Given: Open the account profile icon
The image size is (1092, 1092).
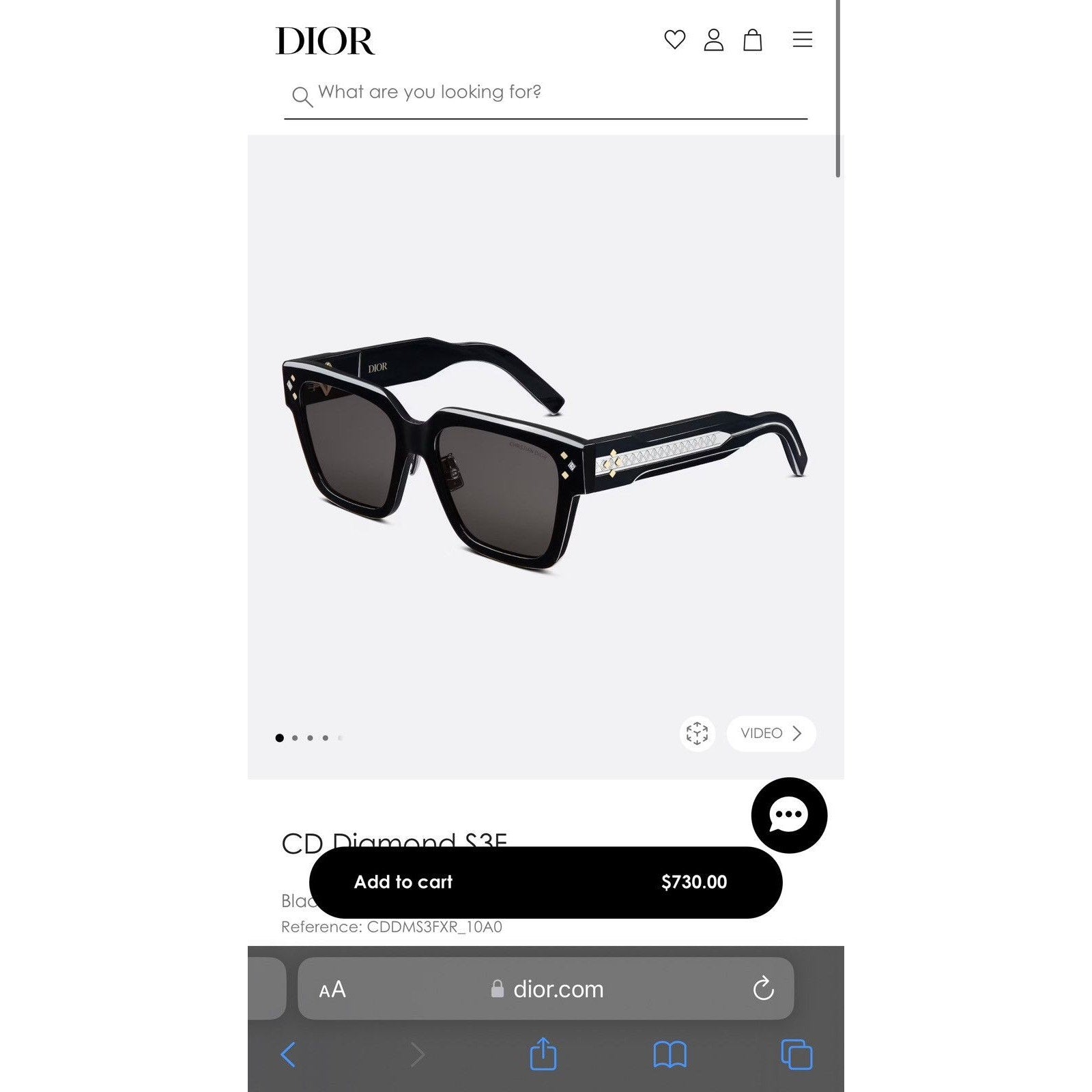Looking at the screenshot, I should [713, 40].
